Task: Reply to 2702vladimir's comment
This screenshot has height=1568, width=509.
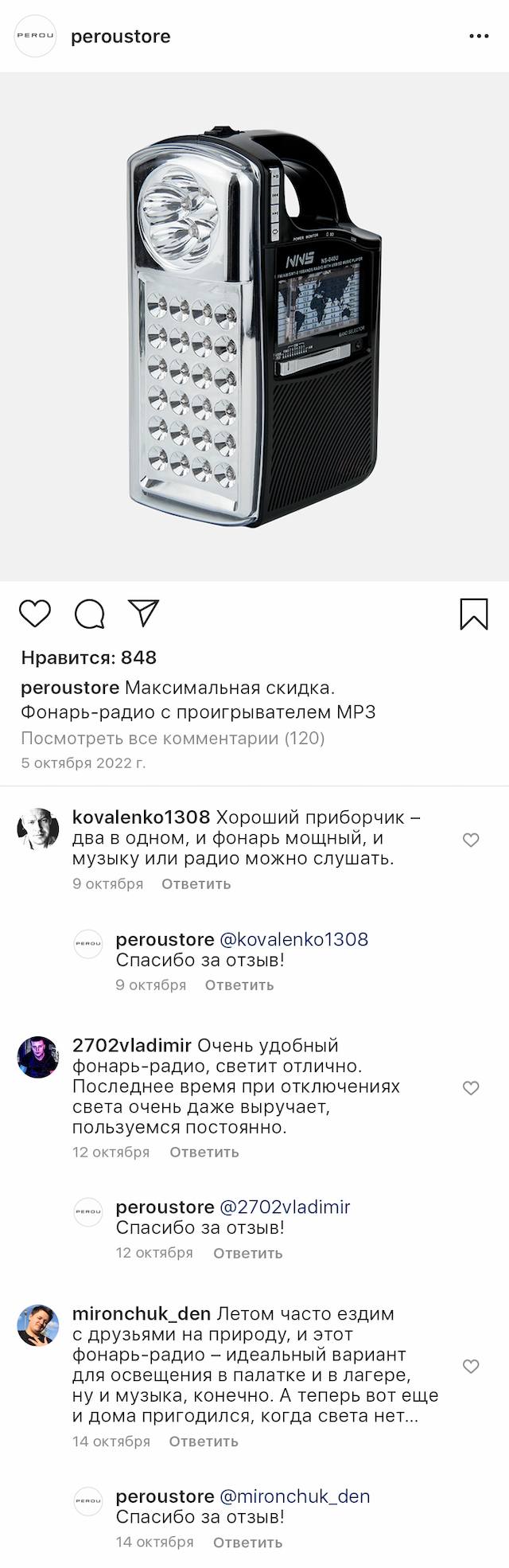Action: coord(204,1152)
